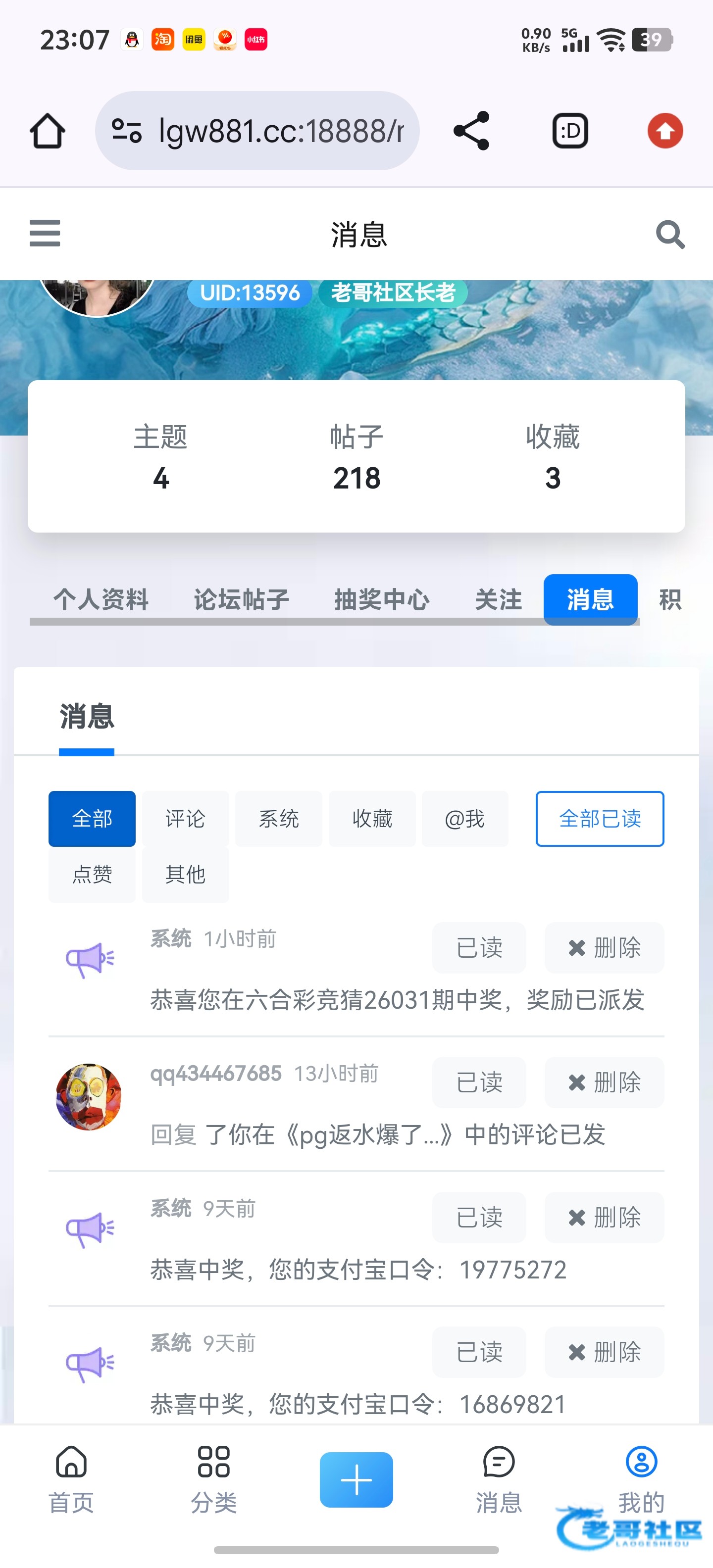
Task: Go to the browser home page
Action: (48, 130)
